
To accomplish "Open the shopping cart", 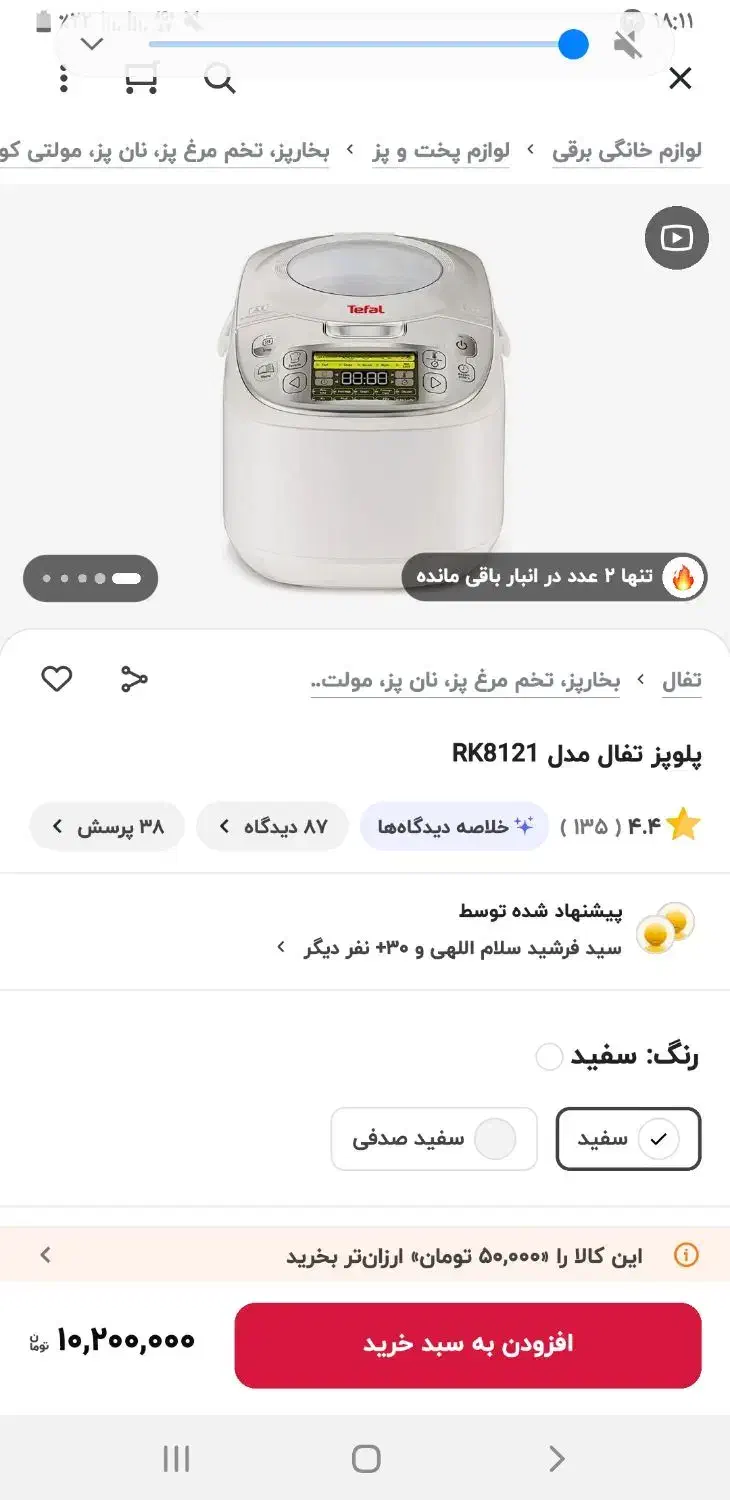I will (141, 78).
